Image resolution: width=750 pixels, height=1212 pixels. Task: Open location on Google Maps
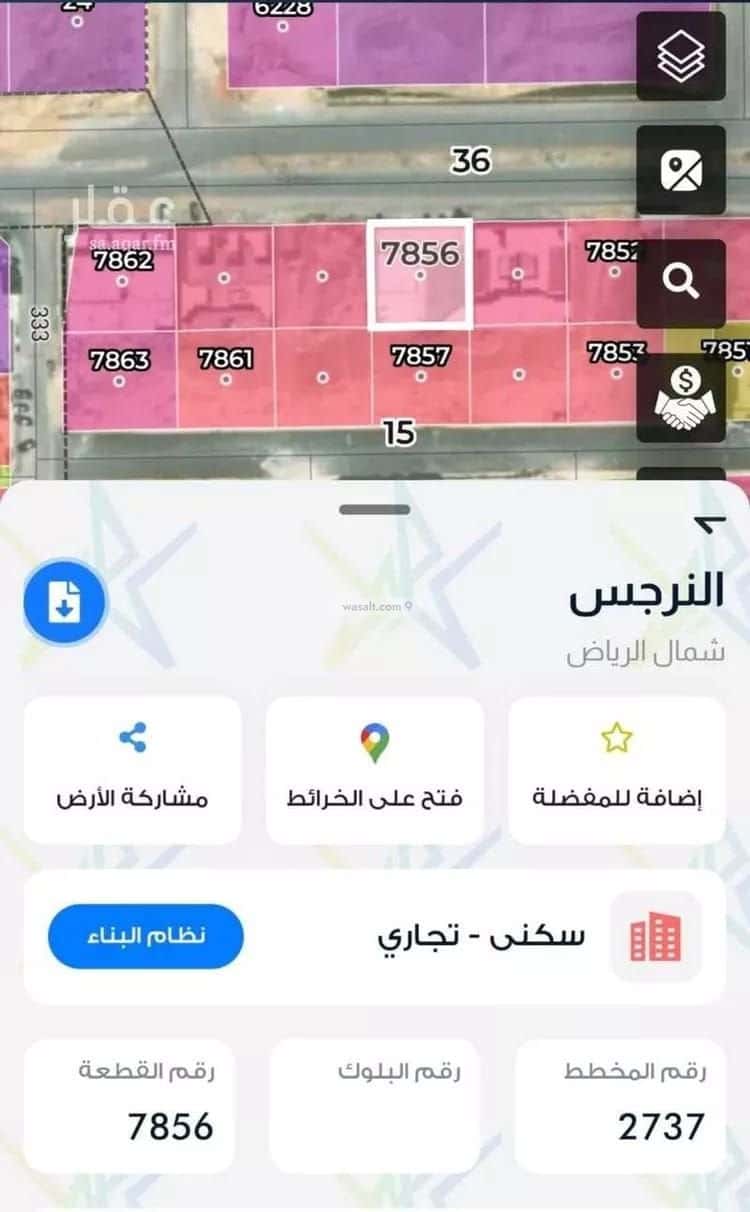coord(375,770)
